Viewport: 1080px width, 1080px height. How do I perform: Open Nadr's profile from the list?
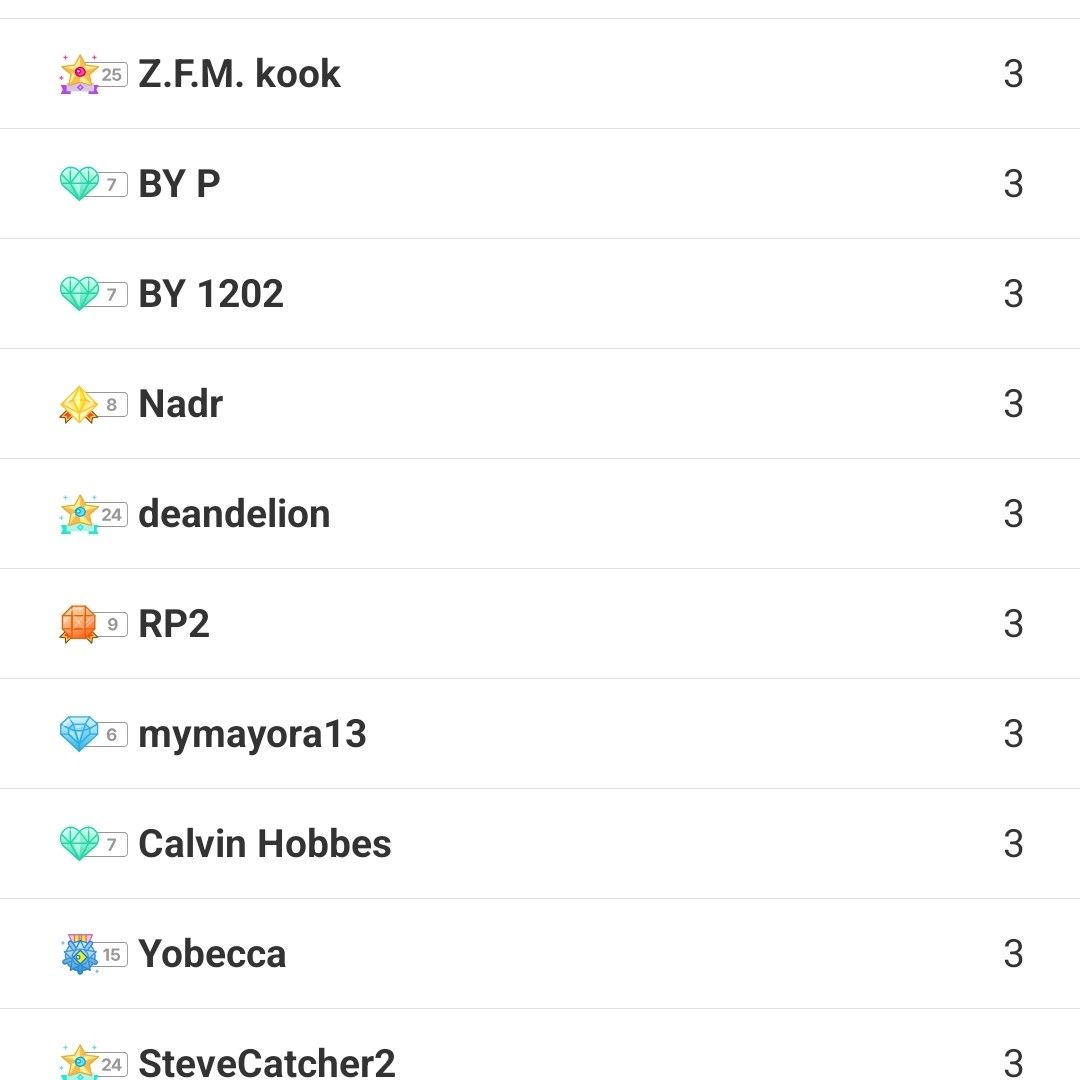[181, 404]
